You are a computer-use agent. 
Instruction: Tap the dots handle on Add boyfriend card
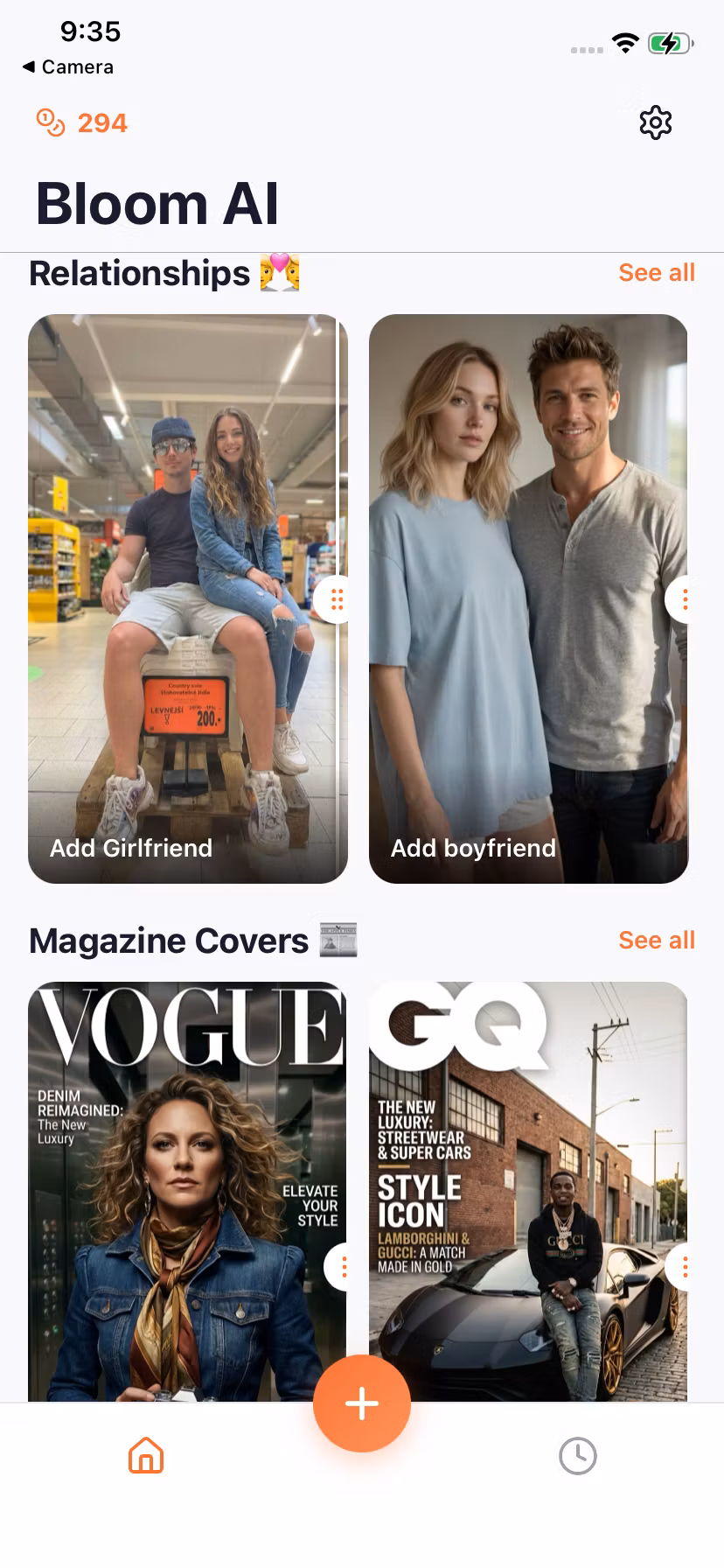684,599
